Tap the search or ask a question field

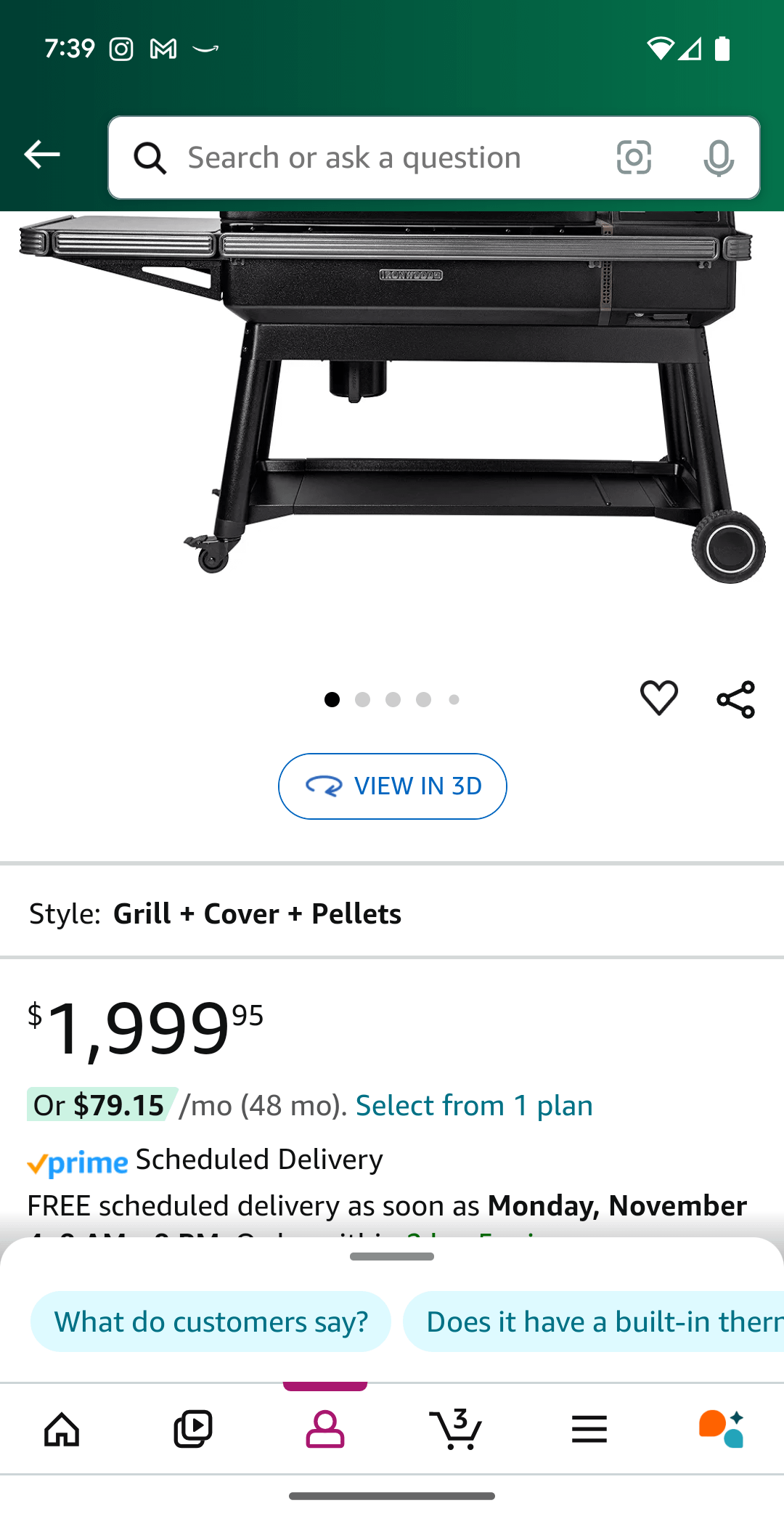pos(377,158)
